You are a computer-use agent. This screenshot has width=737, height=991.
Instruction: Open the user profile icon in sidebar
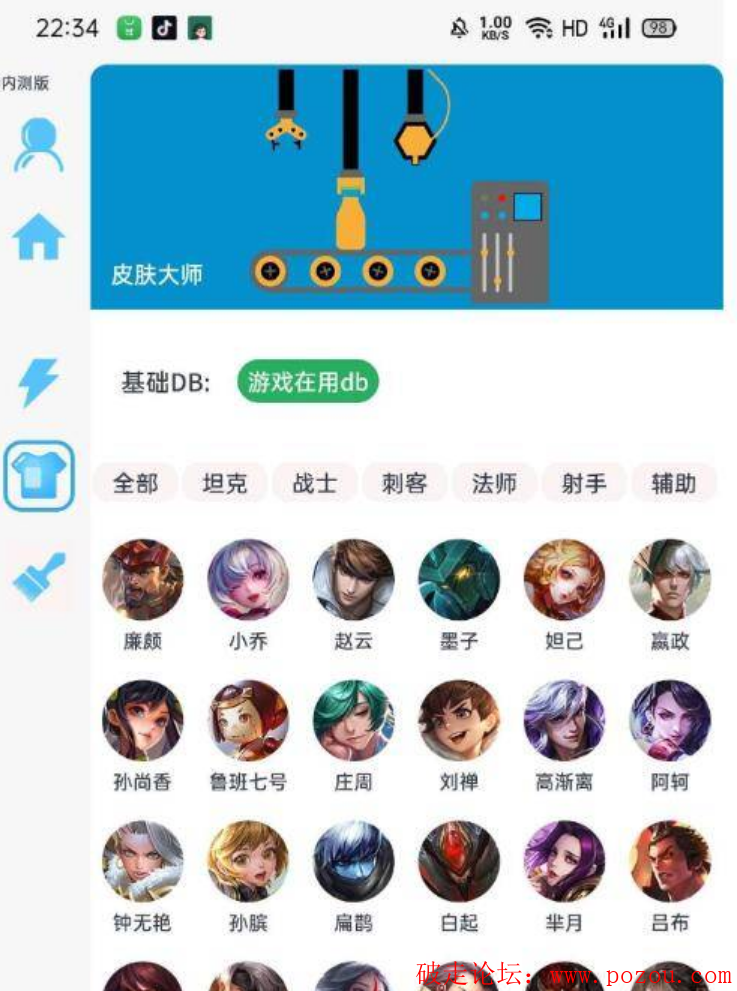[39, 145]
